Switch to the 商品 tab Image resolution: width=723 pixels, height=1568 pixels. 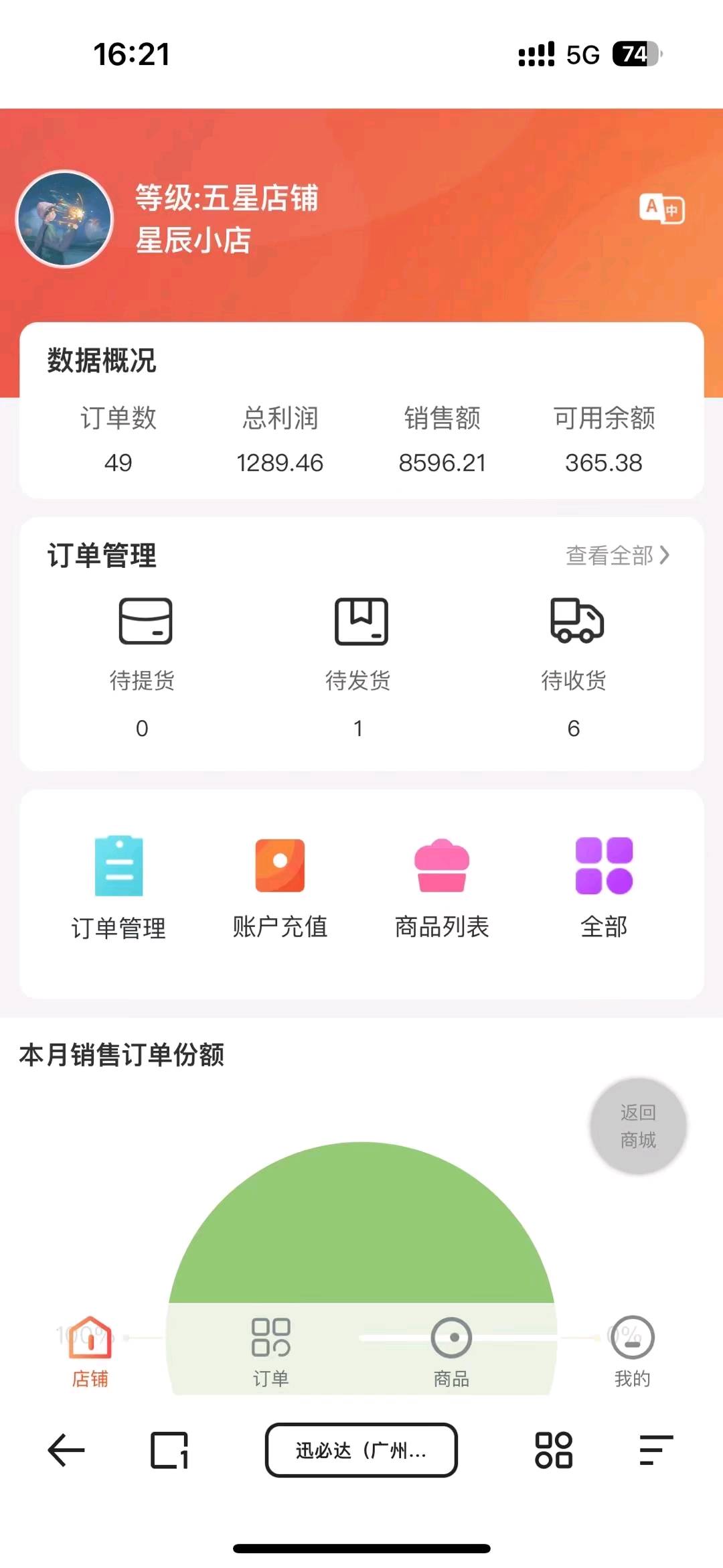coord(451,1351)
